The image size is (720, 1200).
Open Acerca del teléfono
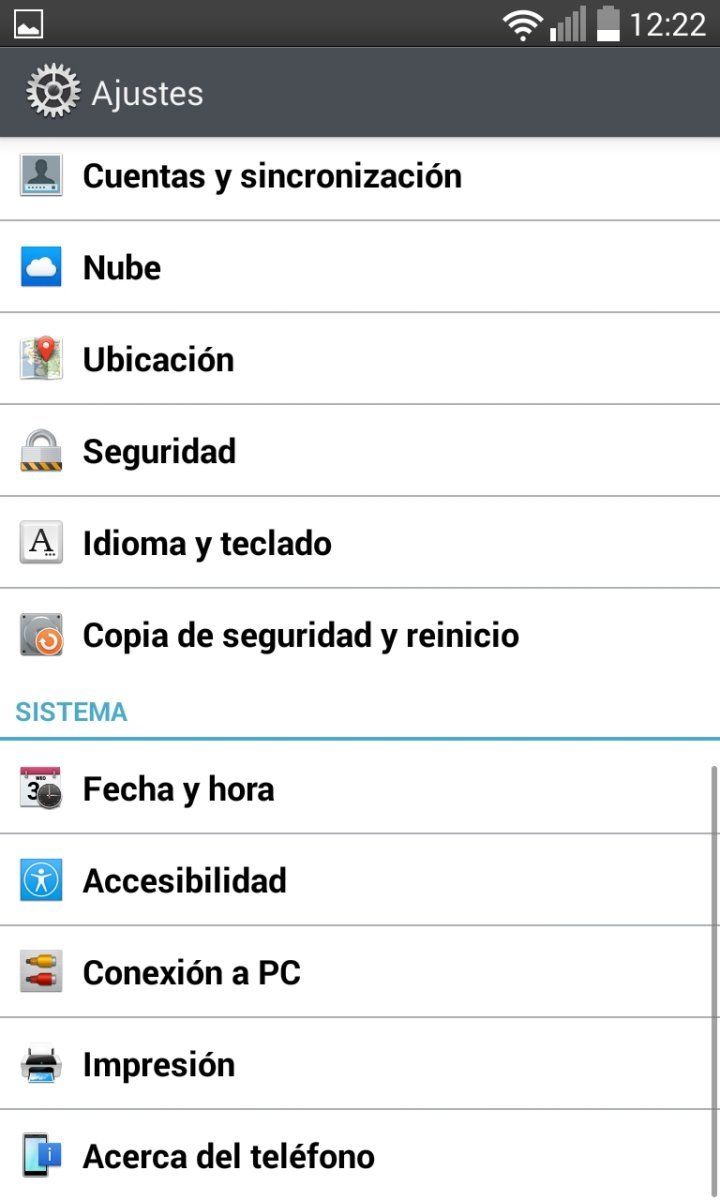[x=227, y=1156]
